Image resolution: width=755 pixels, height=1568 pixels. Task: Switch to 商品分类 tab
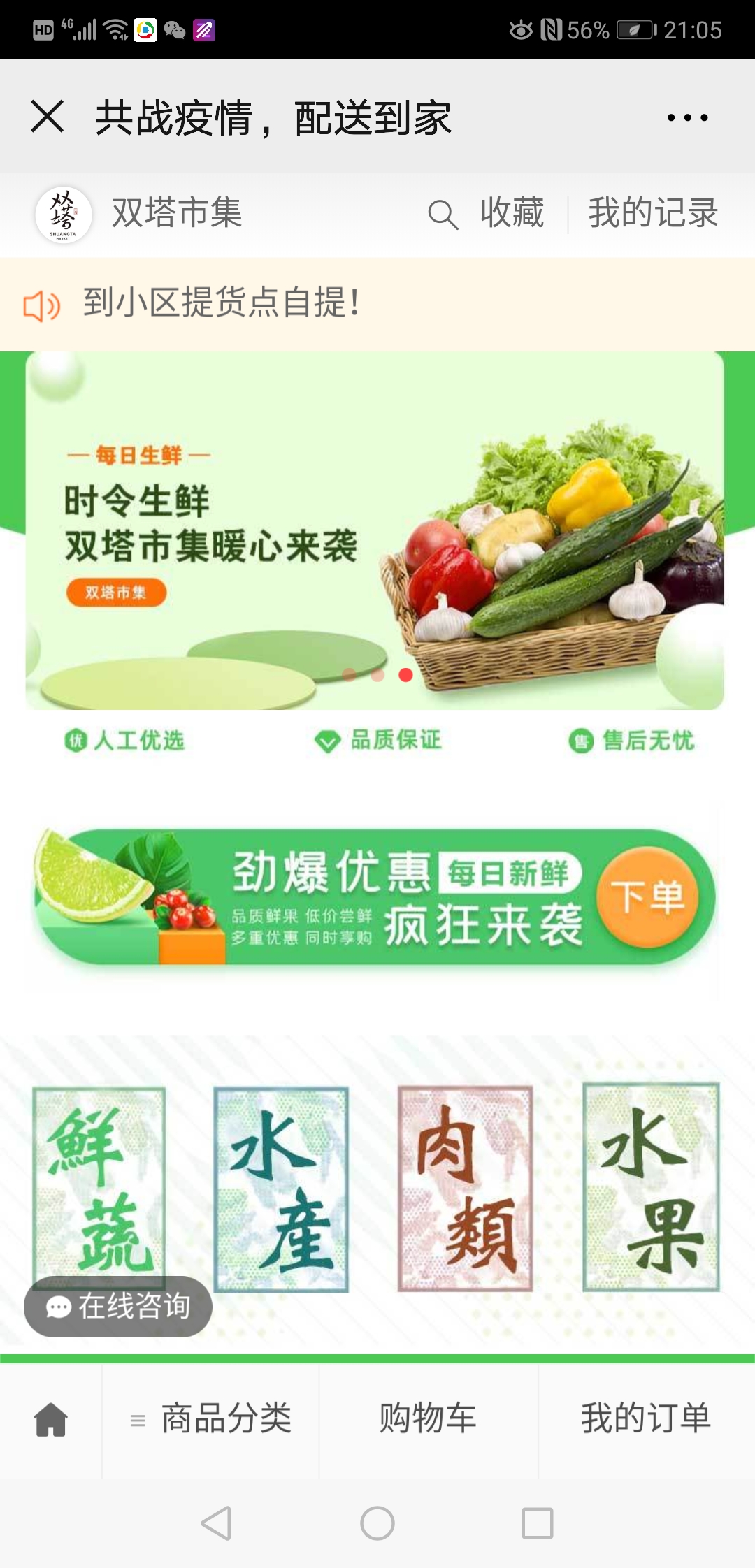211,1418
